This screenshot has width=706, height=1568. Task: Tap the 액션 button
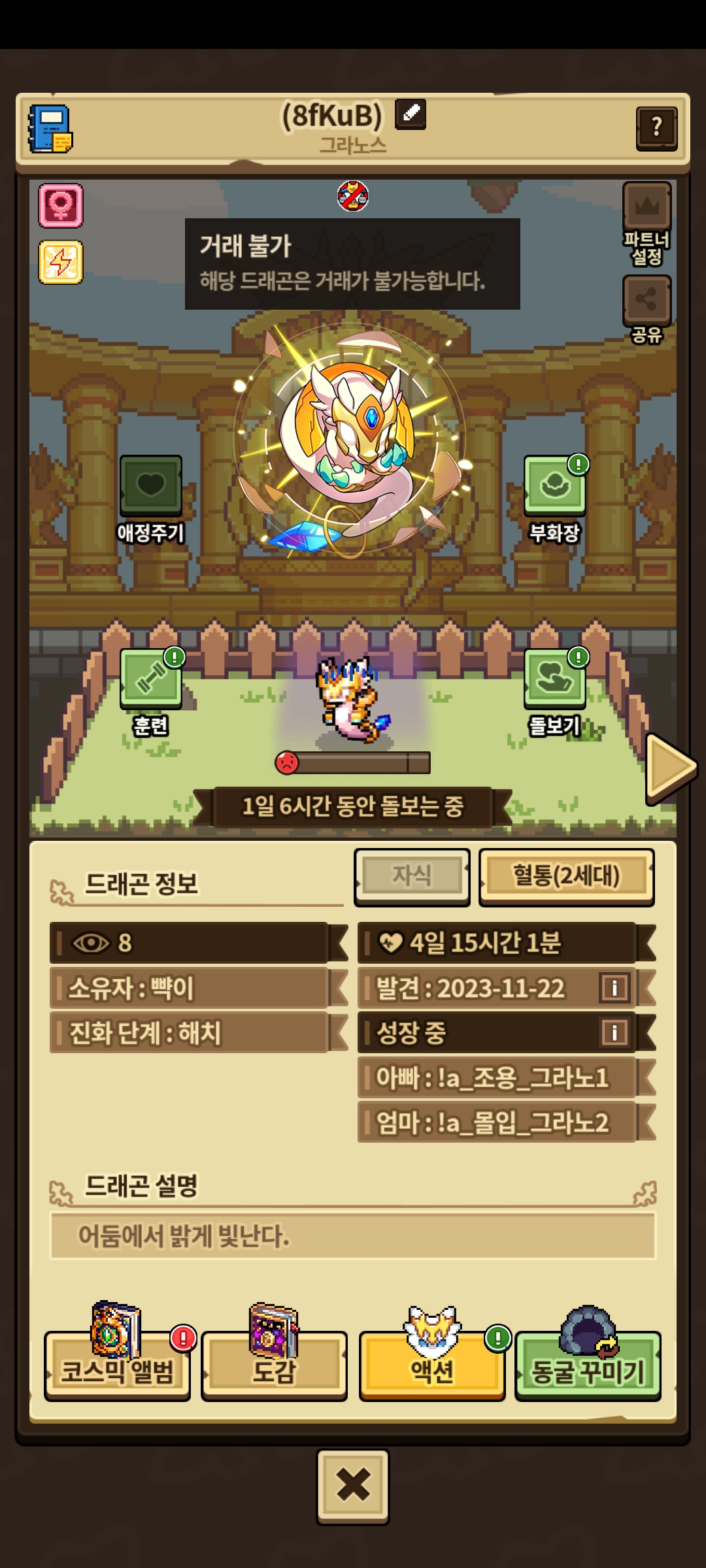[x=431, y=1366]
